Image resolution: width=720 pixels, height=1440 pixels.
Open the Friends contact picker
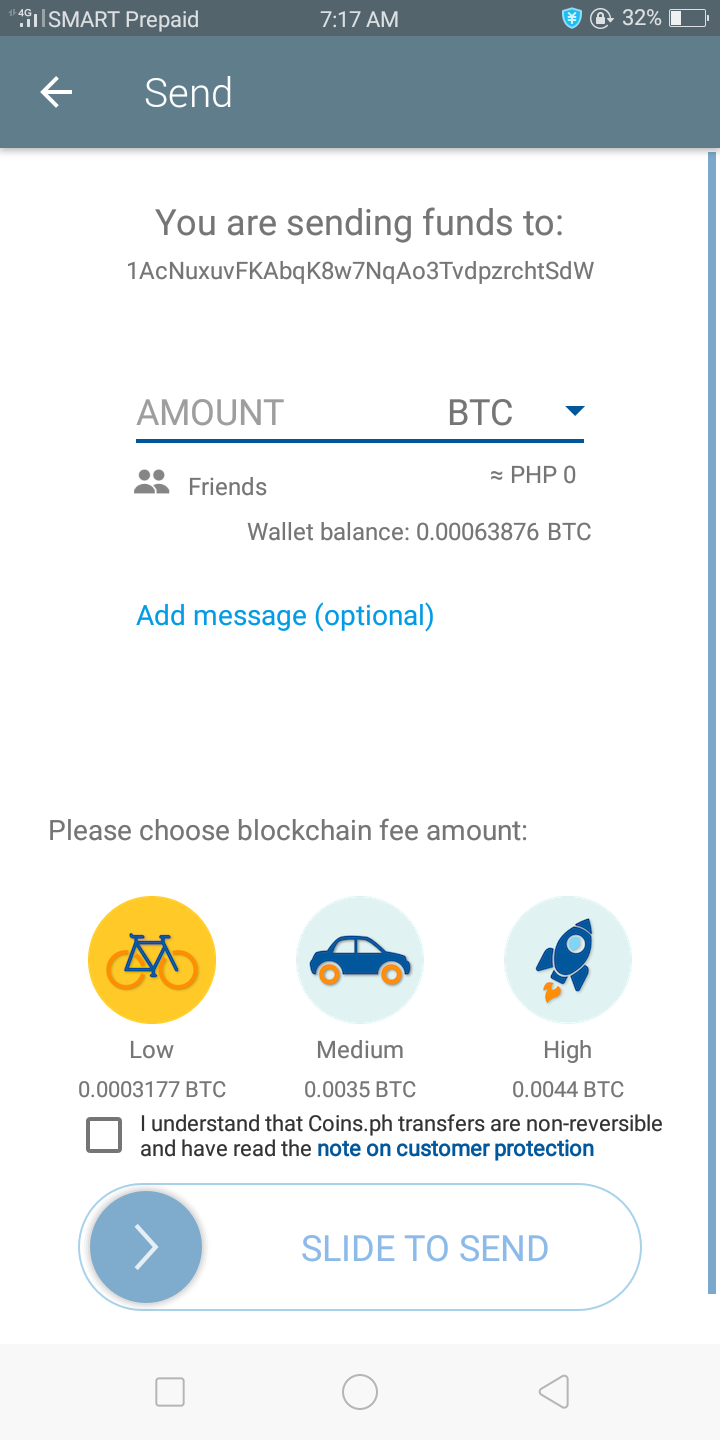pos(201,486)
